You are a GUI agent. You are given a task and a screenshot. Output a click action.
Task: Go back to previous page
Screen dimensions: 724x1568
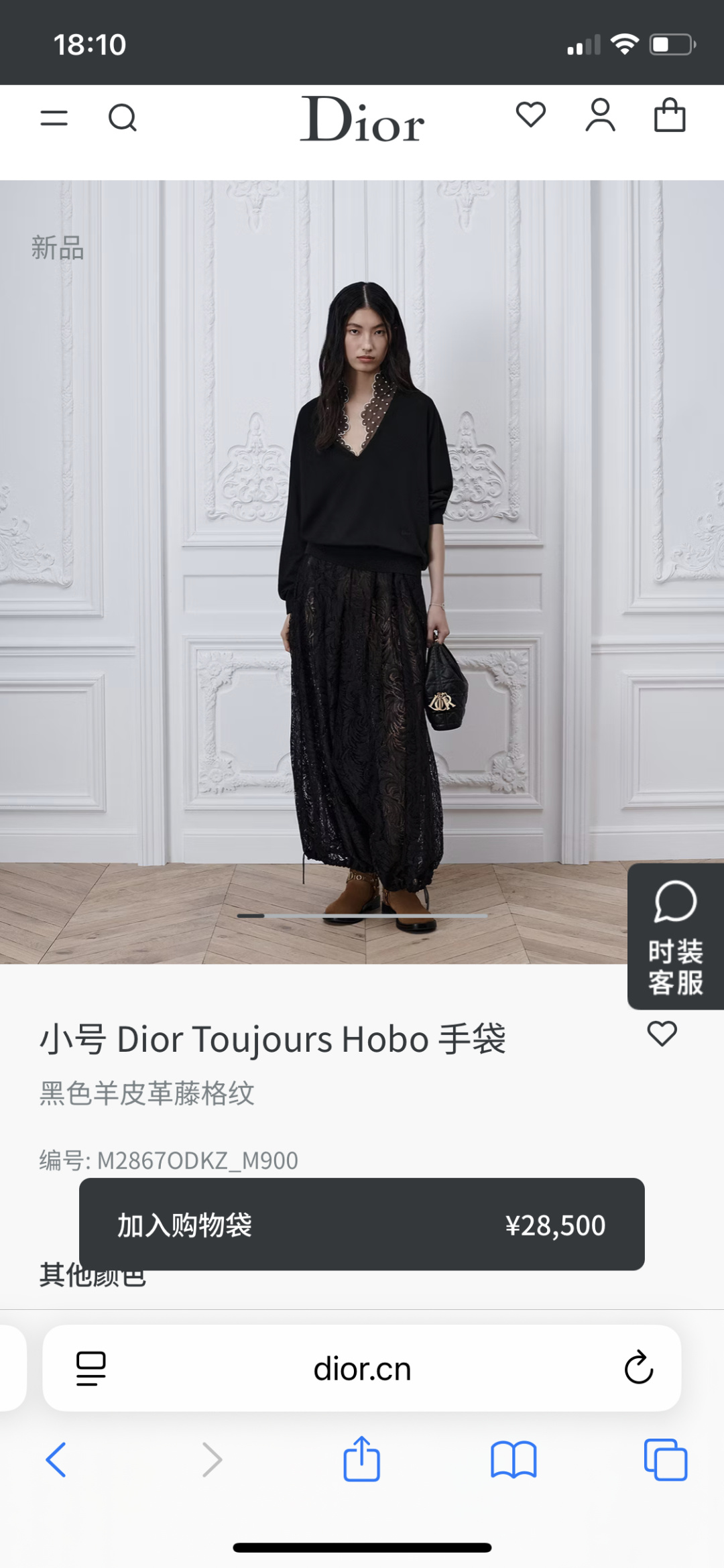[x=56, y=1460]
